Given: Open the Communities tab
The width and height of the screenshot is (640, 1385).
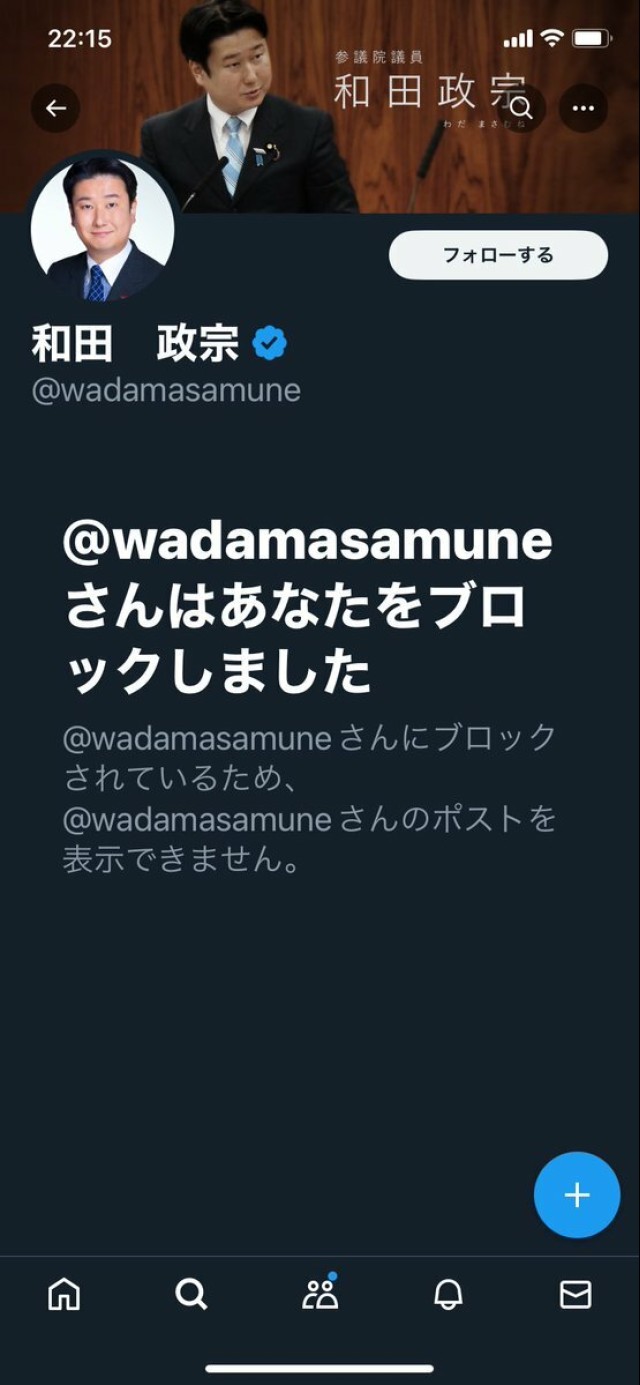Looking at the screenshot, I should click(x=320, y=1295).
